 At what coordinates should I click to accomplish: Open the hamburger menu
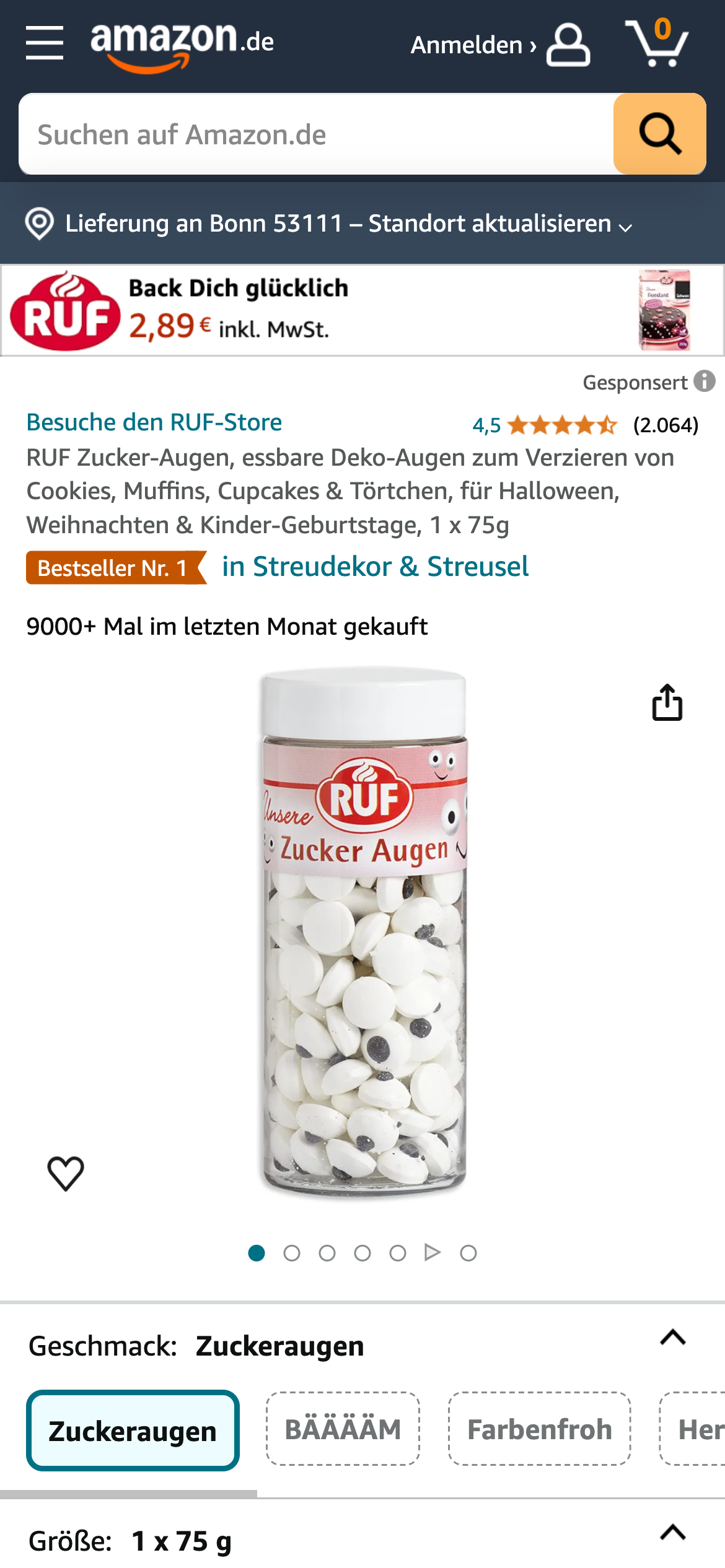[x=45, y=43]
